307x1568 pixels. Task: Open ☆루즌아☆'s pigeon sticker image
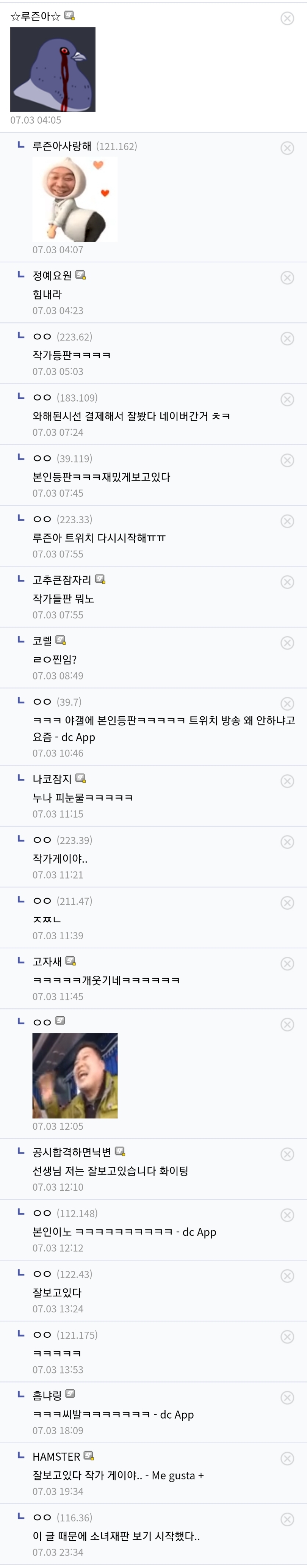[x=53, y=69]
